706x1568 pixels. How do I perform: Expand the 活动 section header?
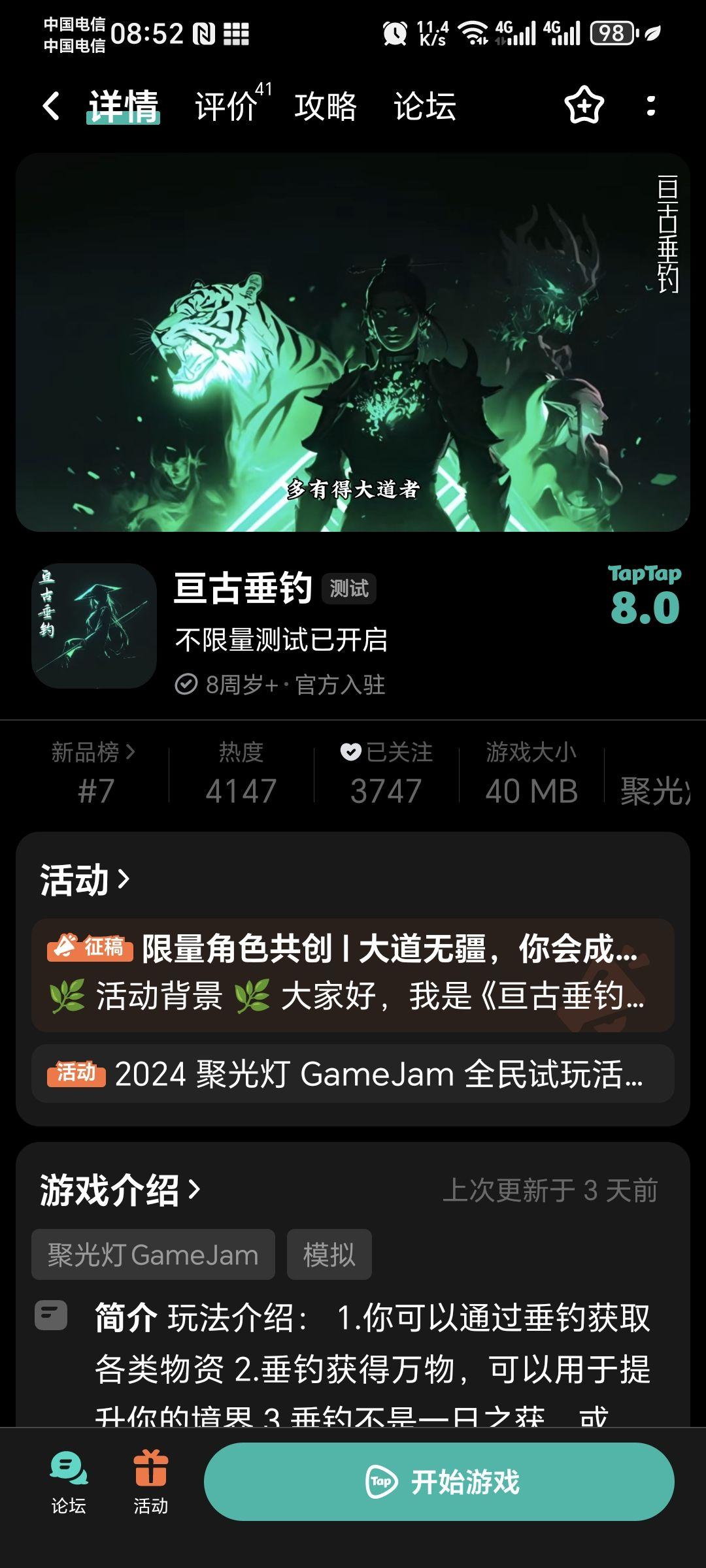(85, 879)
